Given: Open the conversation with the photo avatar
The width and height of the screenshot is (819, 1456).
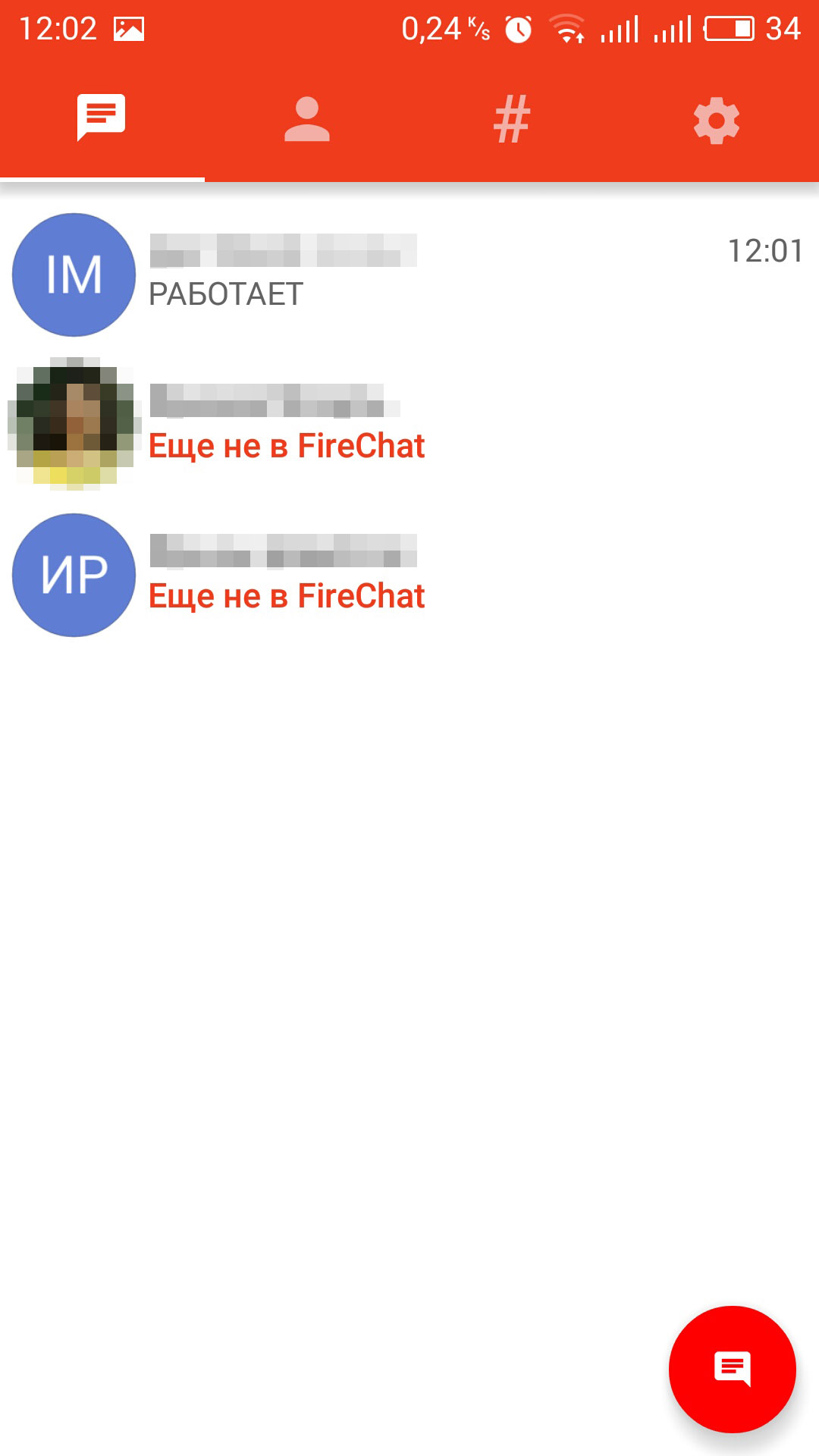Looking at the screenshot, I should (409, 424).
